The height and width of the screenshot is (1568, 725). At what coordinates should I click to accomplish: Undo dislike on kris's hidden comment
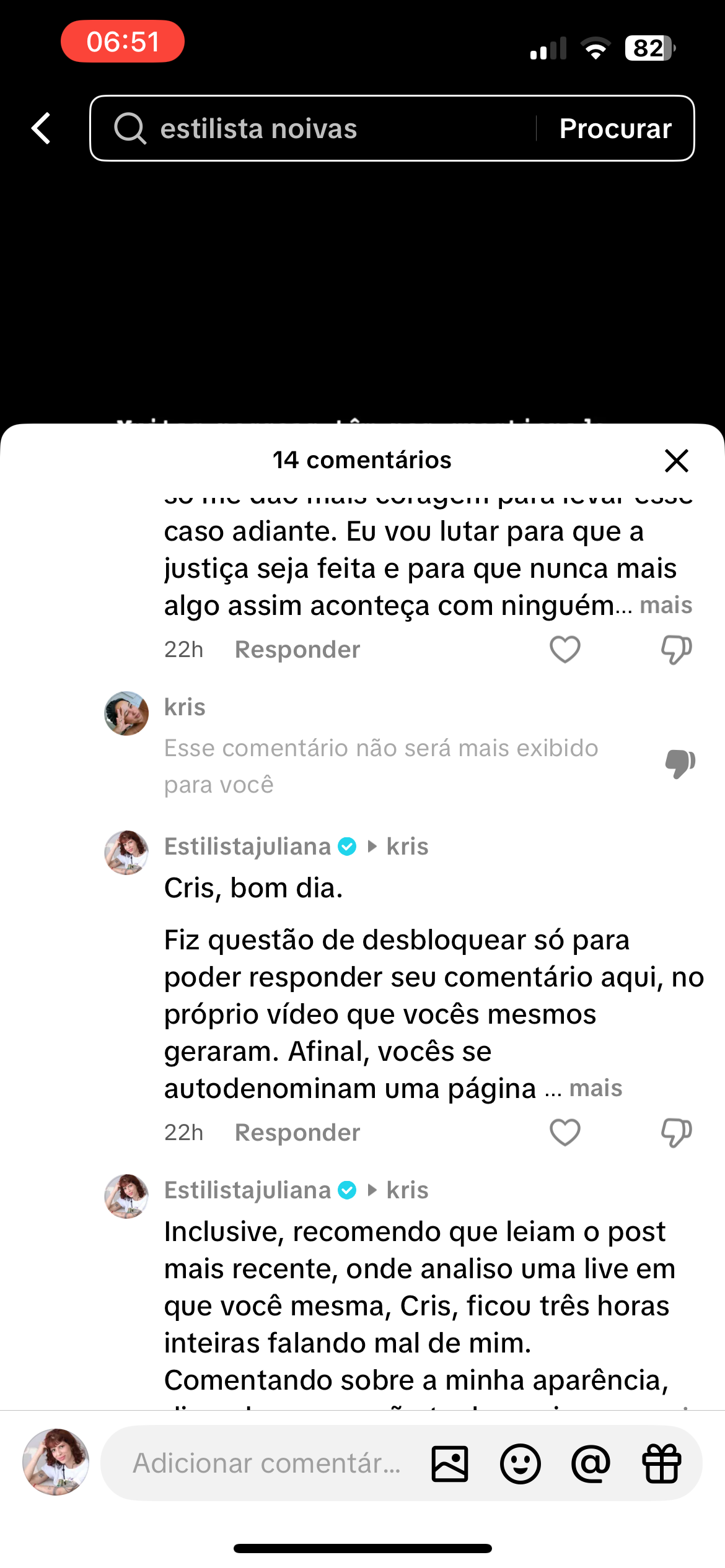[680, 763]
